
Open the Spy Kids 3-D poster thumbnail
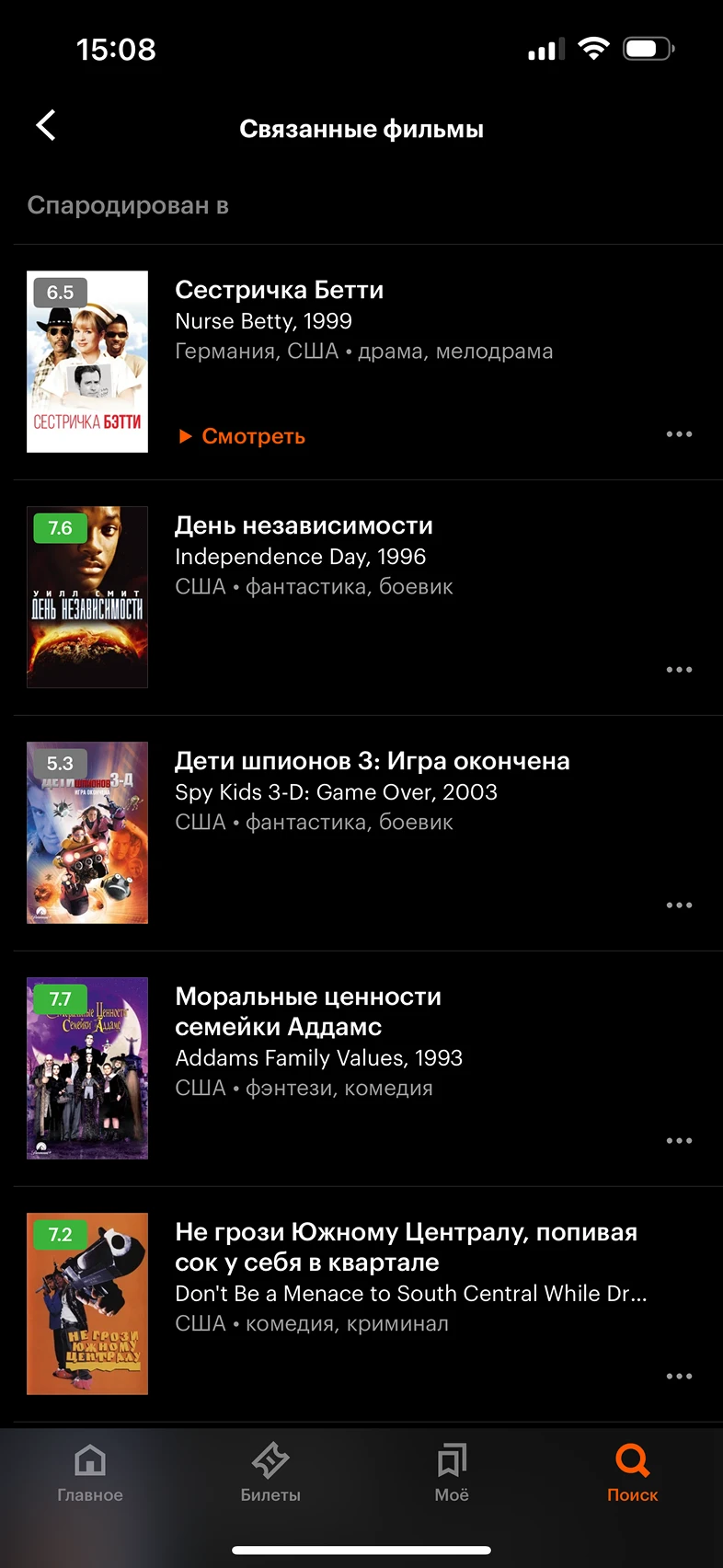[x=87, y=832]
